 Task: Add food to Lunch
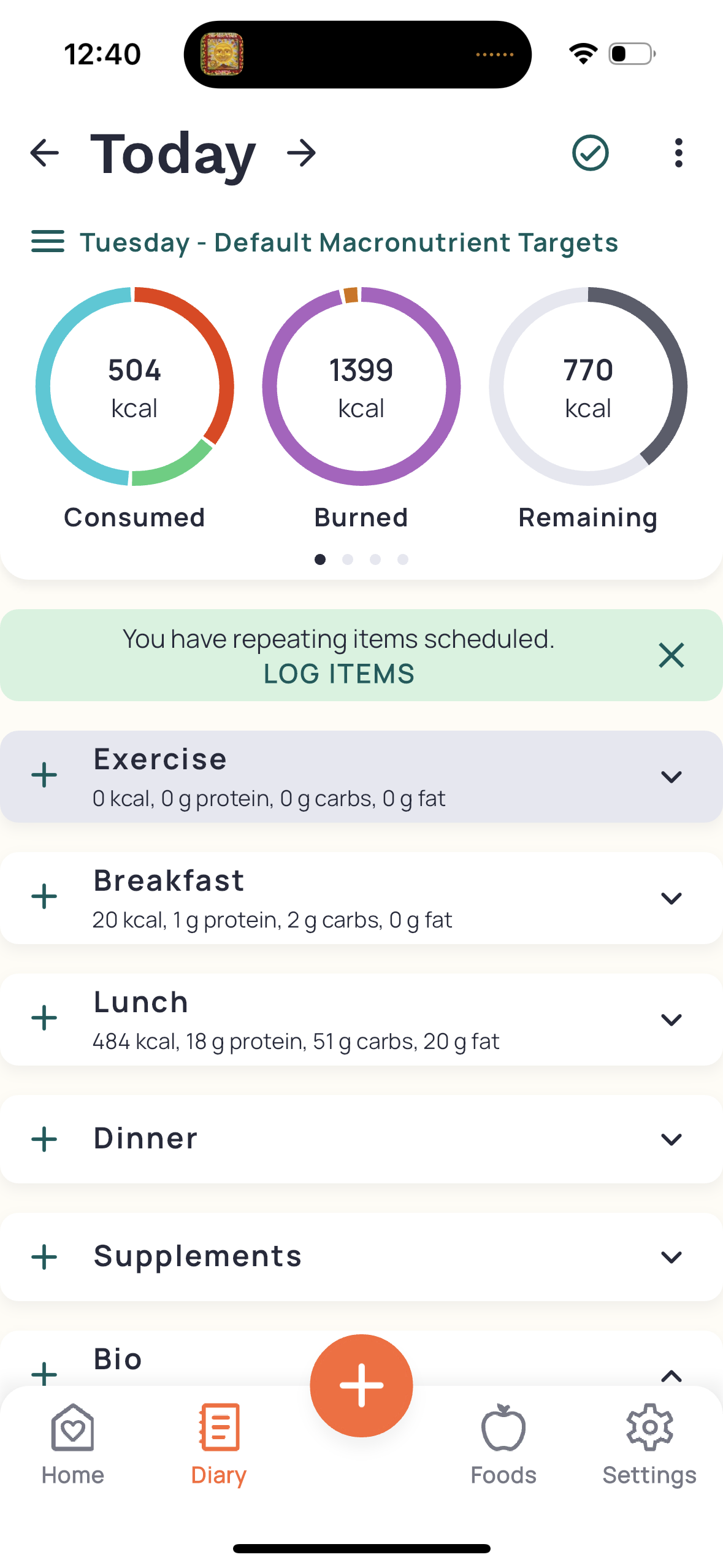45,1018
